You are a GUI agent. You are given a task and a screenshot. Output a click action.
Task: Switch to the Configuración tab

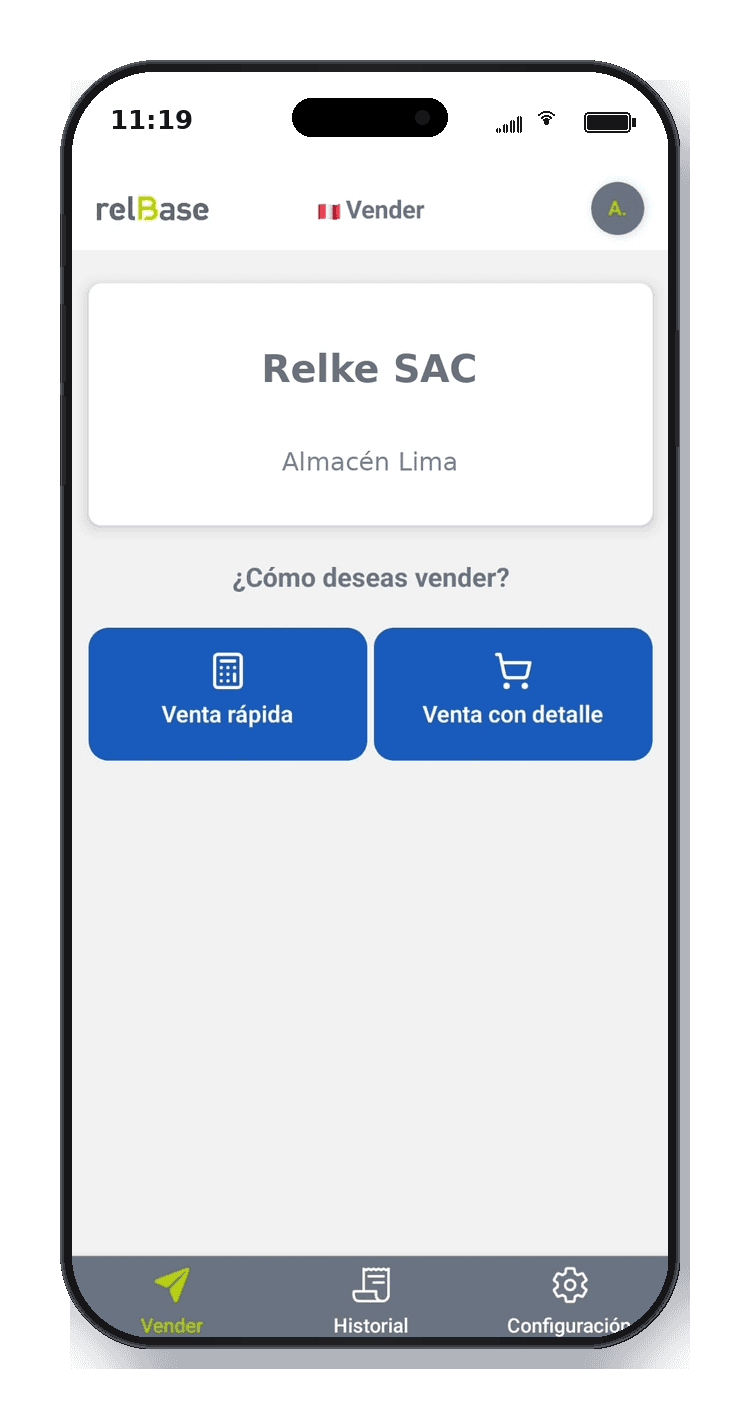click(570, 1300)
